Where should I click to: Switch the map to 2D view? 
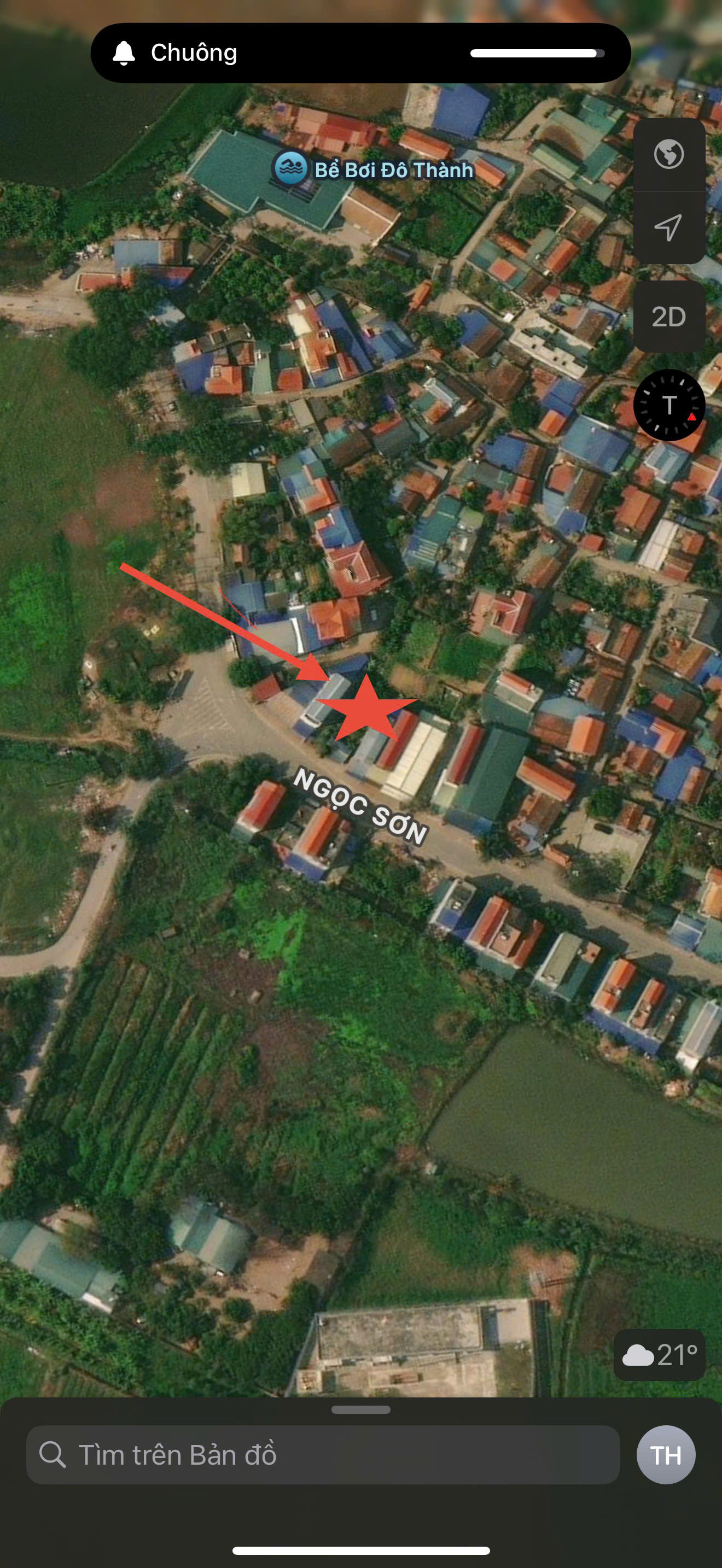coord(668,317)
